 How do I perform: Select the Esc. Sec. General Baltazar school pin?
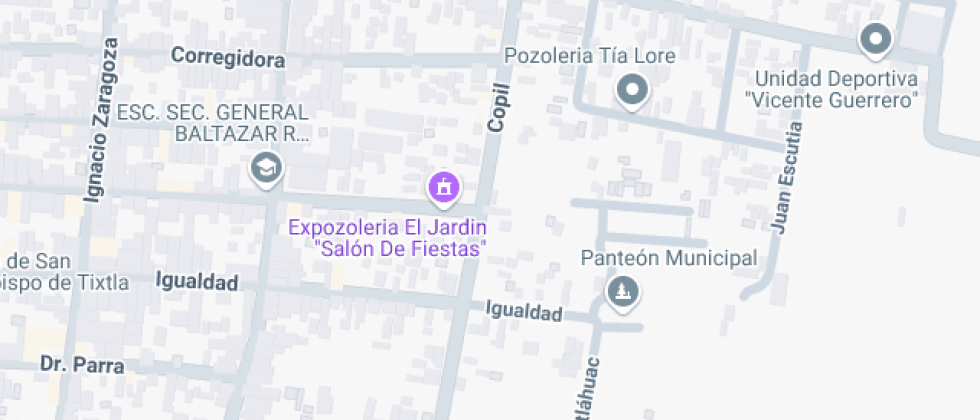pyautogui.click(x=266, y=167)
